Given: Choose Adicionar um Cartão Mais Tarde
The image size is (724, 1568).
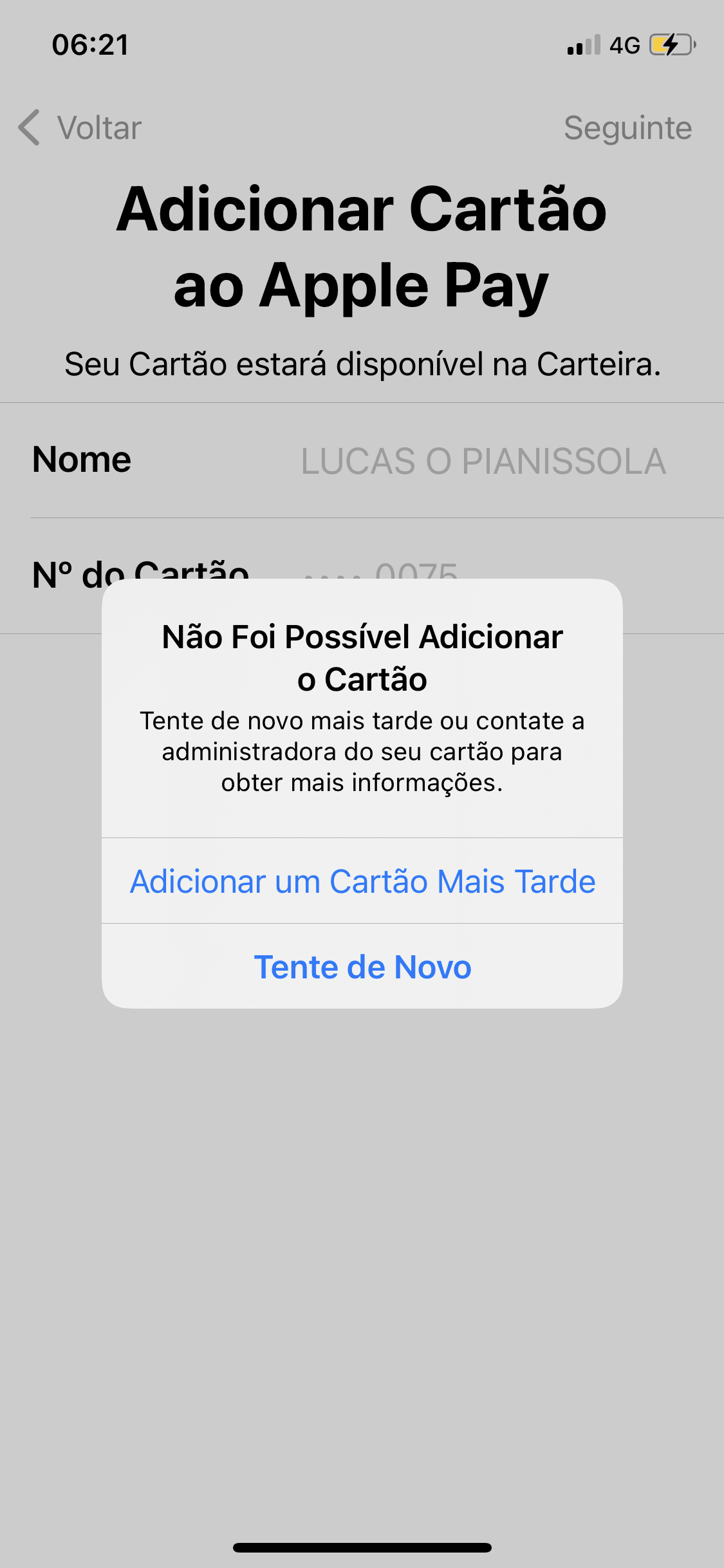Looking at the screenshot, I should pyautogui.click(x=362, y=881).
